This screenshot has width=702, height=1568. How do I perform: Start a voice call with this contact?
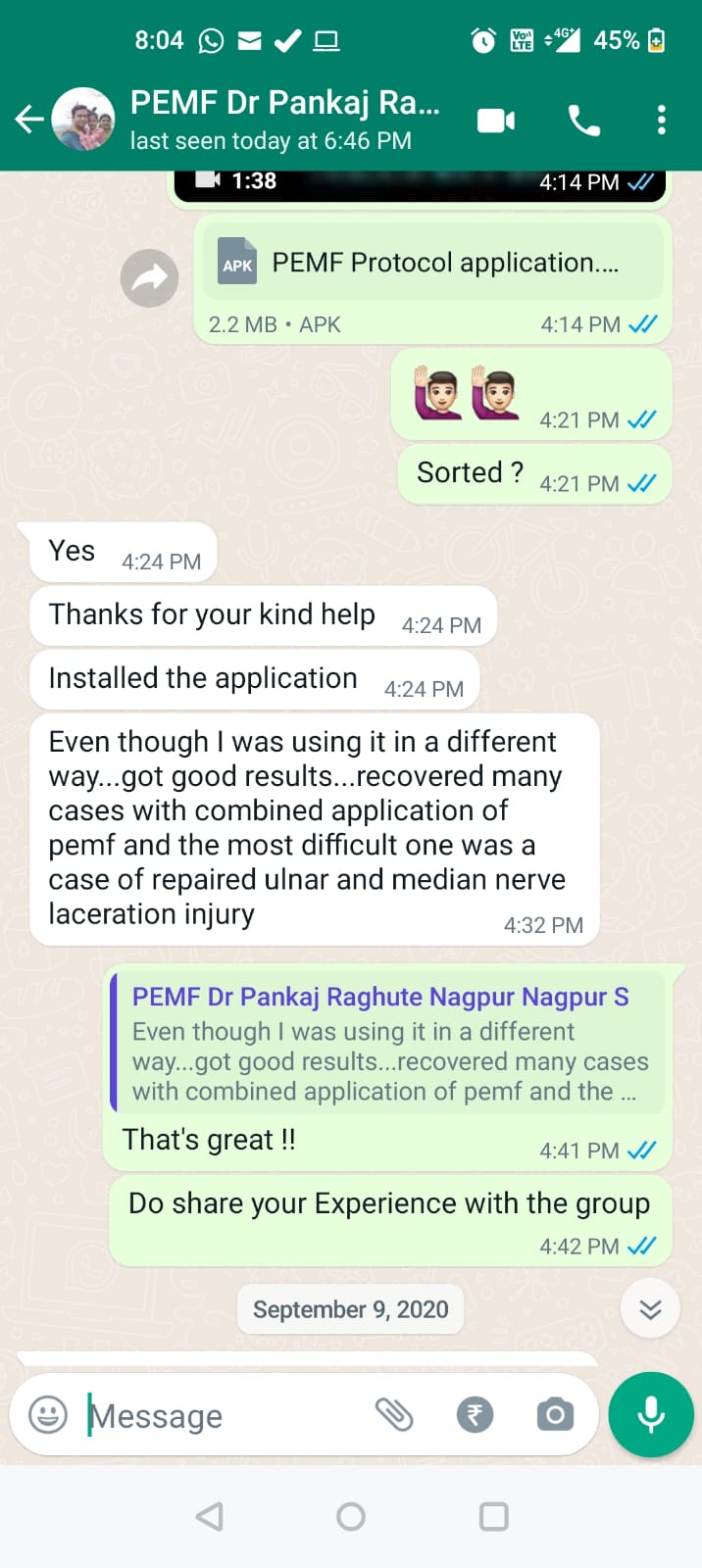coord(583,121)
